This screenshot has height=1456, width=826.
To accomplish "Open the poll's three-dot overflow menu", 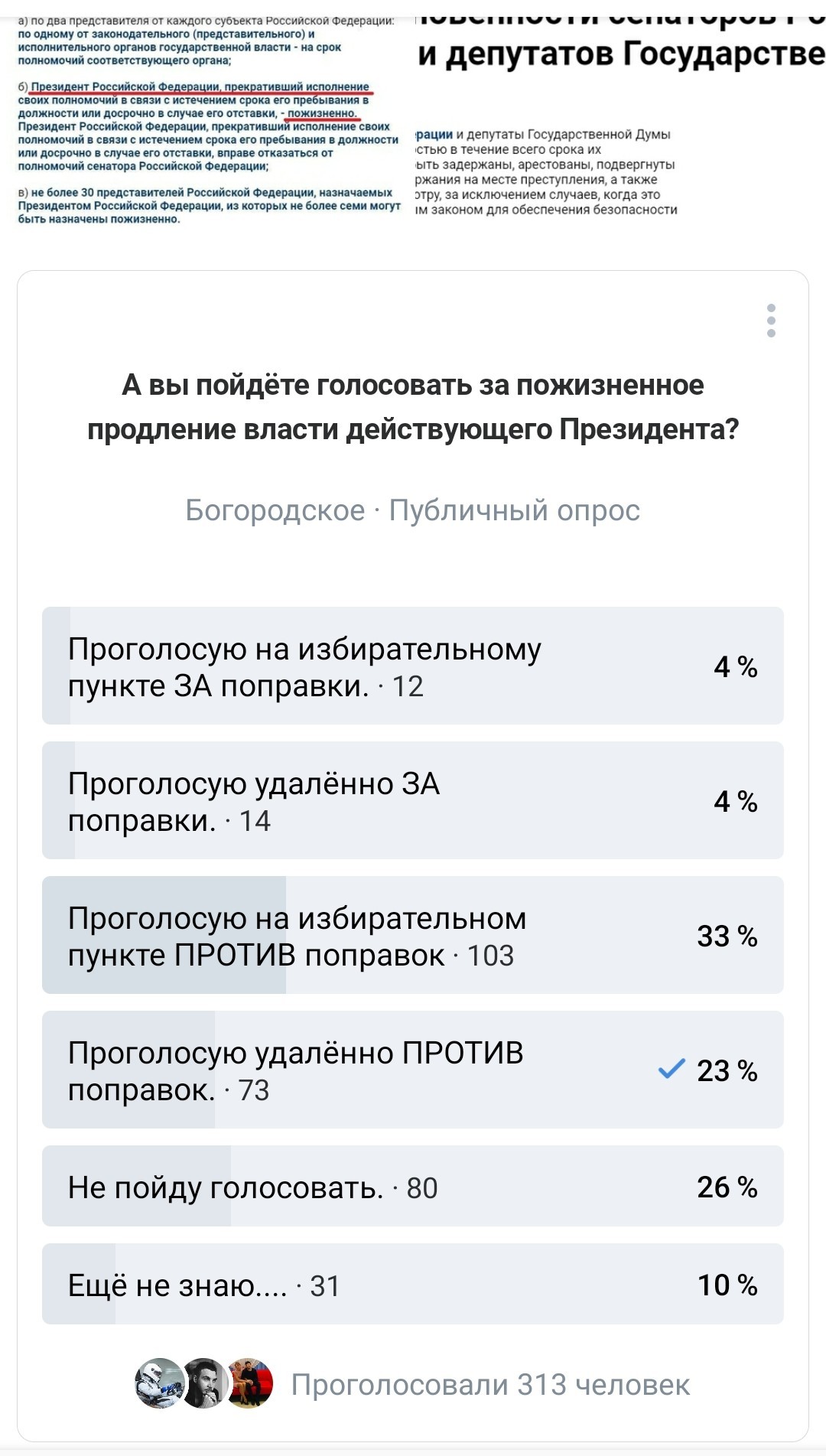I will coord(771,321).
